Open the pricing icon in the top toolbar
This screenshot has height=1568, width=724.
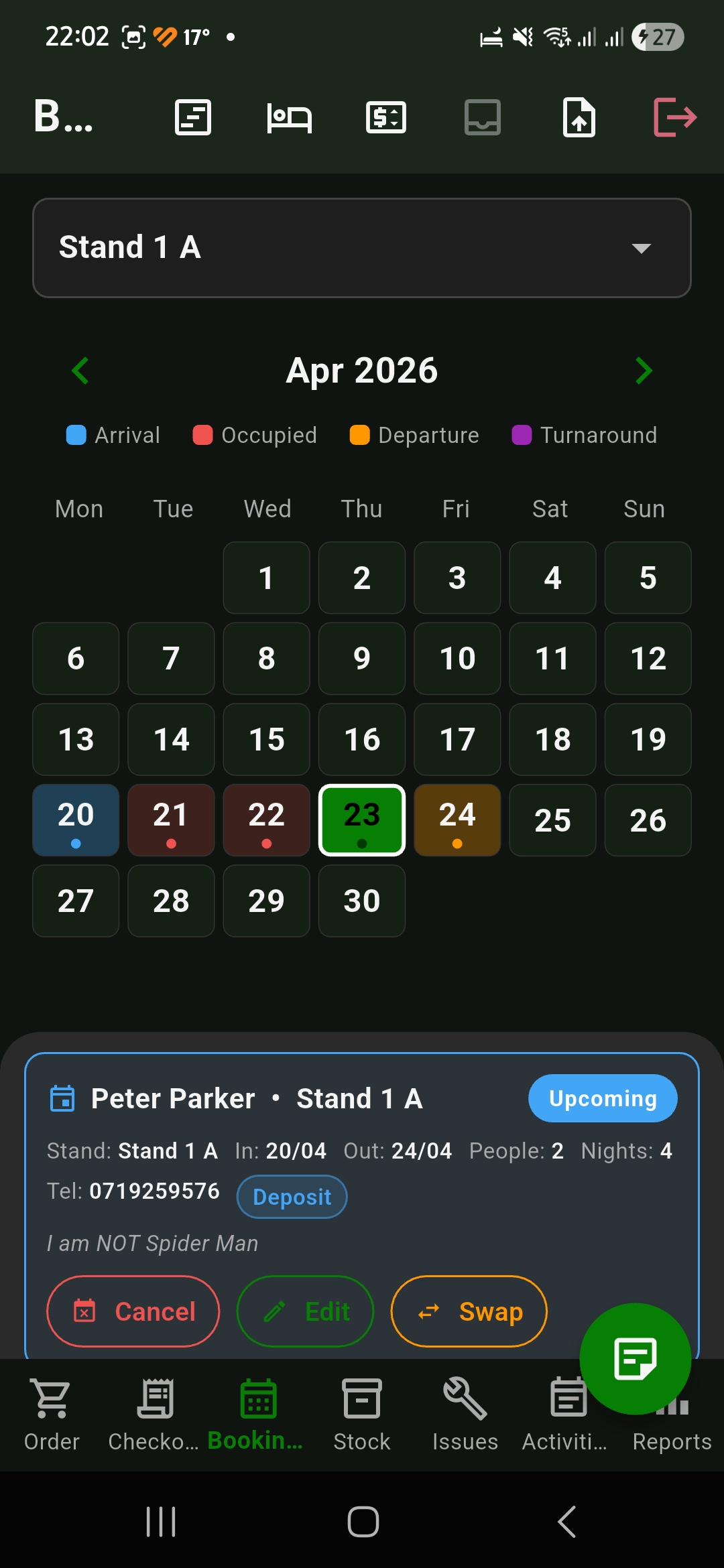pos(385,117)
